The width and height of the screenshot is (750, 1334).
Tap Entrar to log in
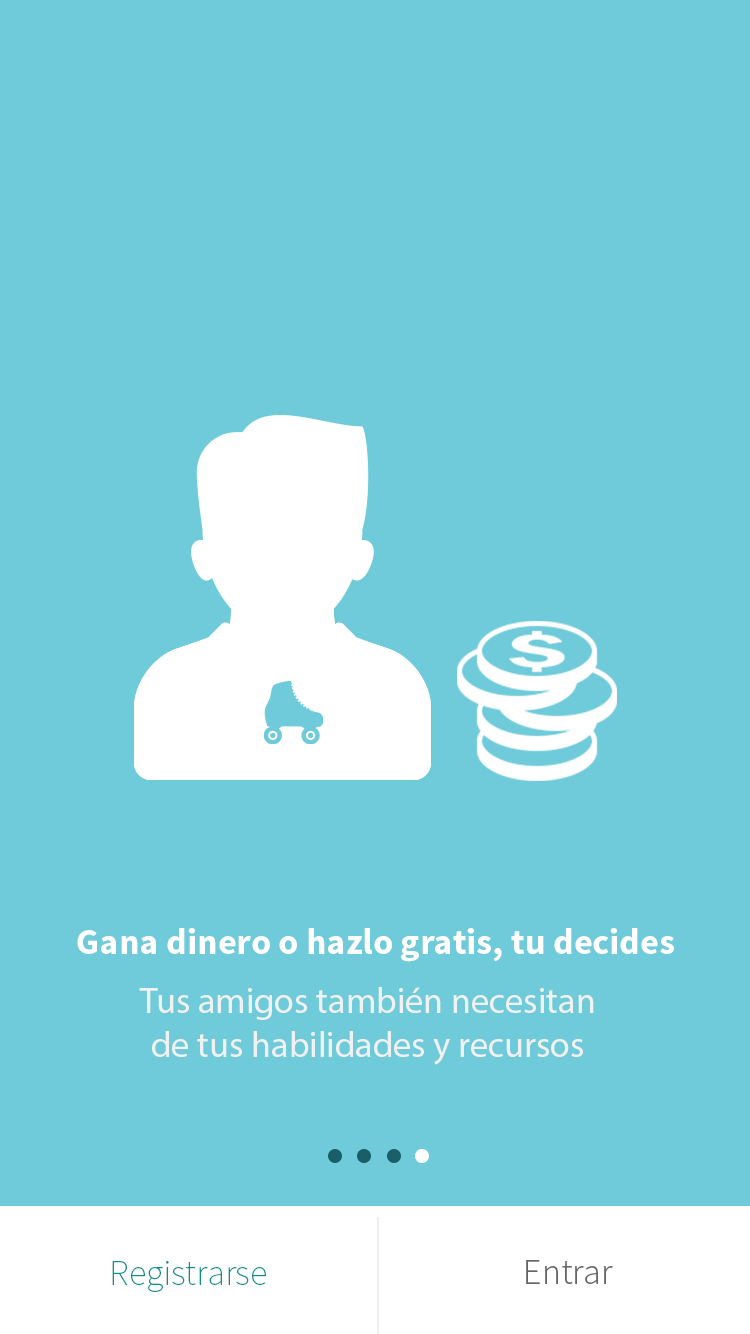[567, 1272]
